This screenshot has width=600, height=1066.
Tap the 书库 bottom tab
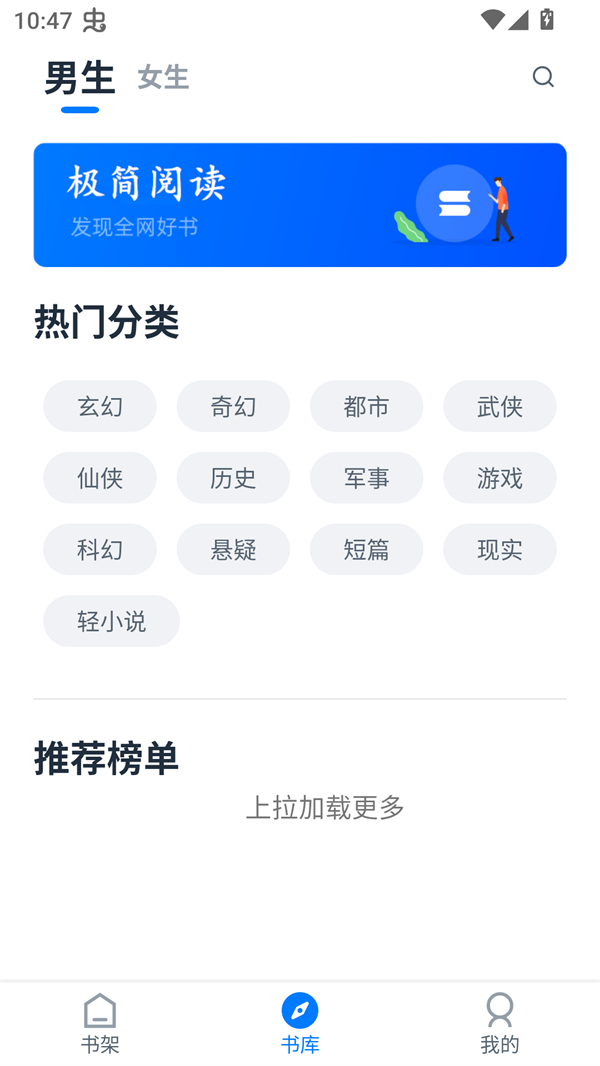[x=300, y=1023]
